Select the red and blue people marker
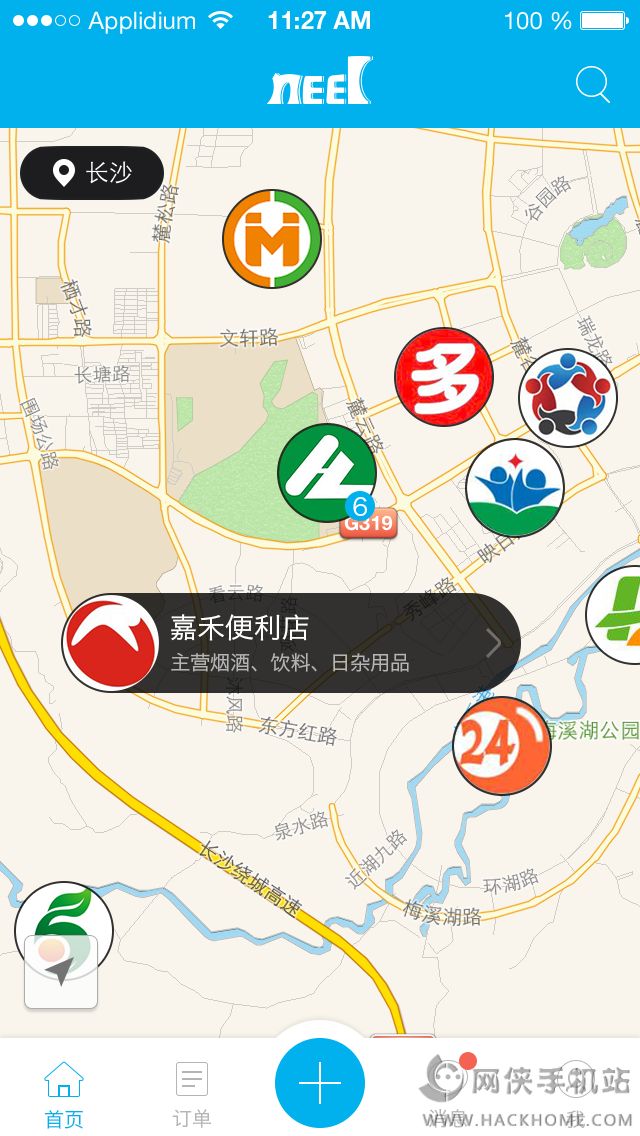 point(568,397)
